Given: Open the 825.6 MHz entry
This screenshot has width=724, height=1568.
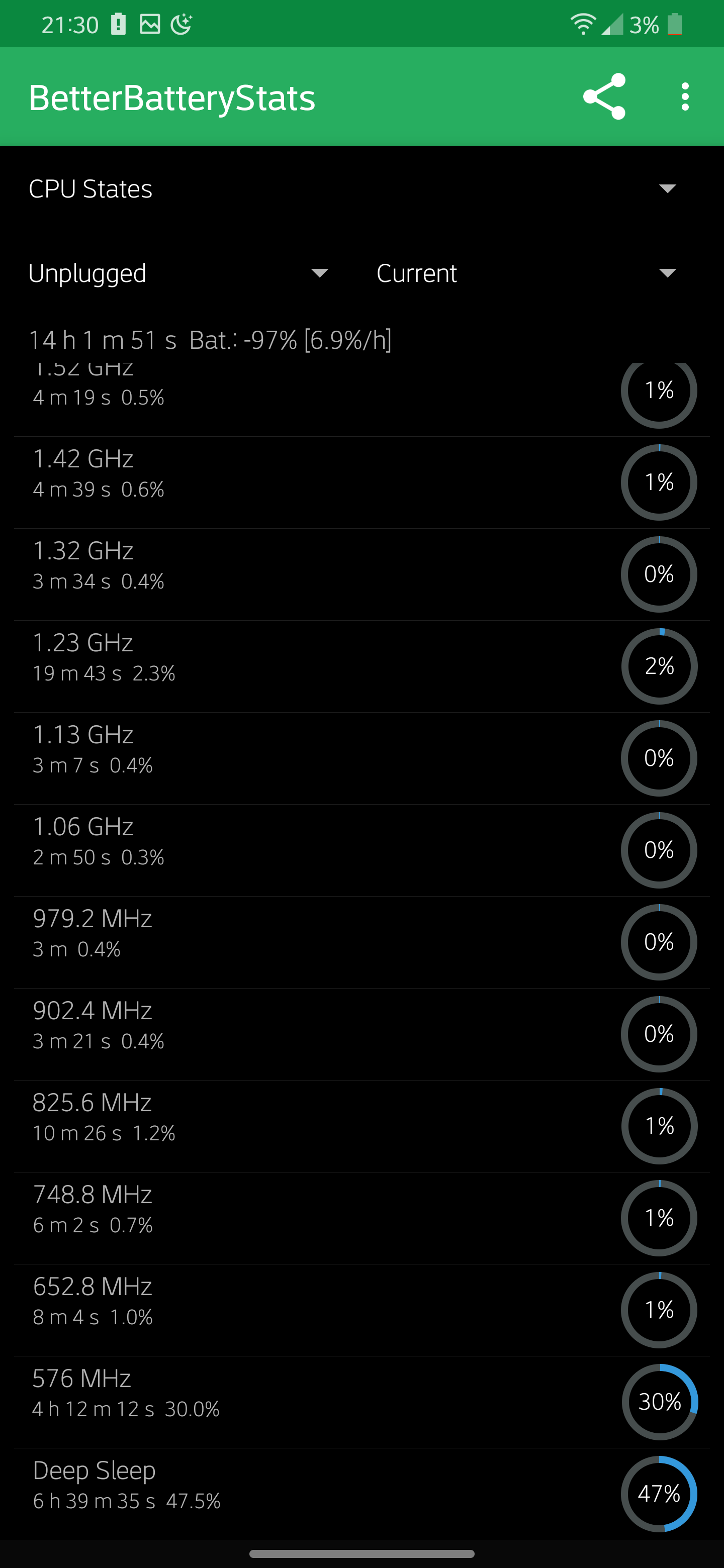Looking at the screenshot, I should pos(361,1125).
